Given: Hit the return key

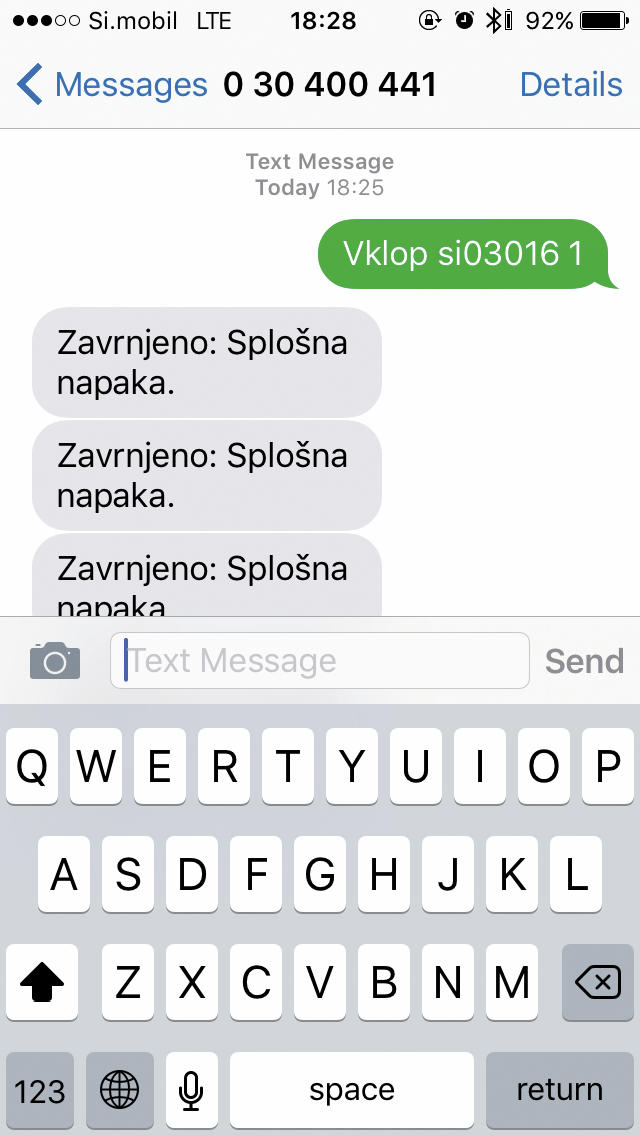Looking at the screenshot, I should click(x=559, y=1089).
